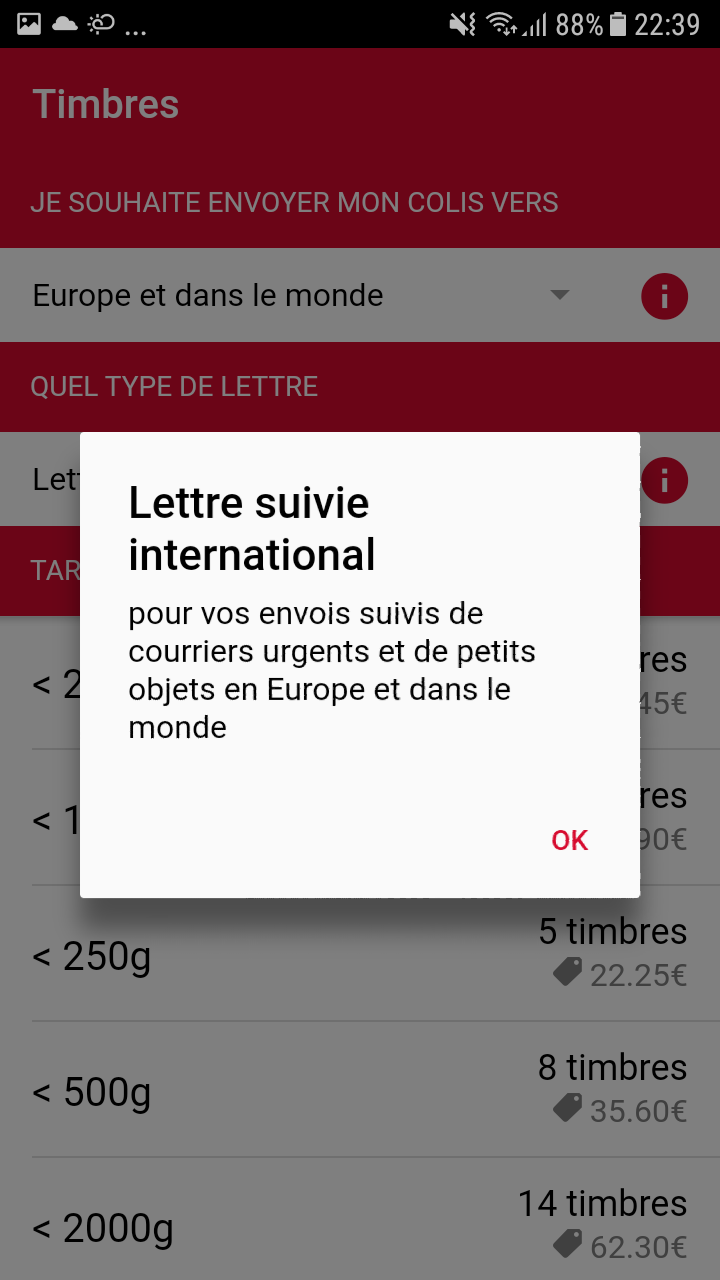This screenshot has height=1280, width=720.
Task: Dismiss the dialog with OK
Action: (569, 840)
